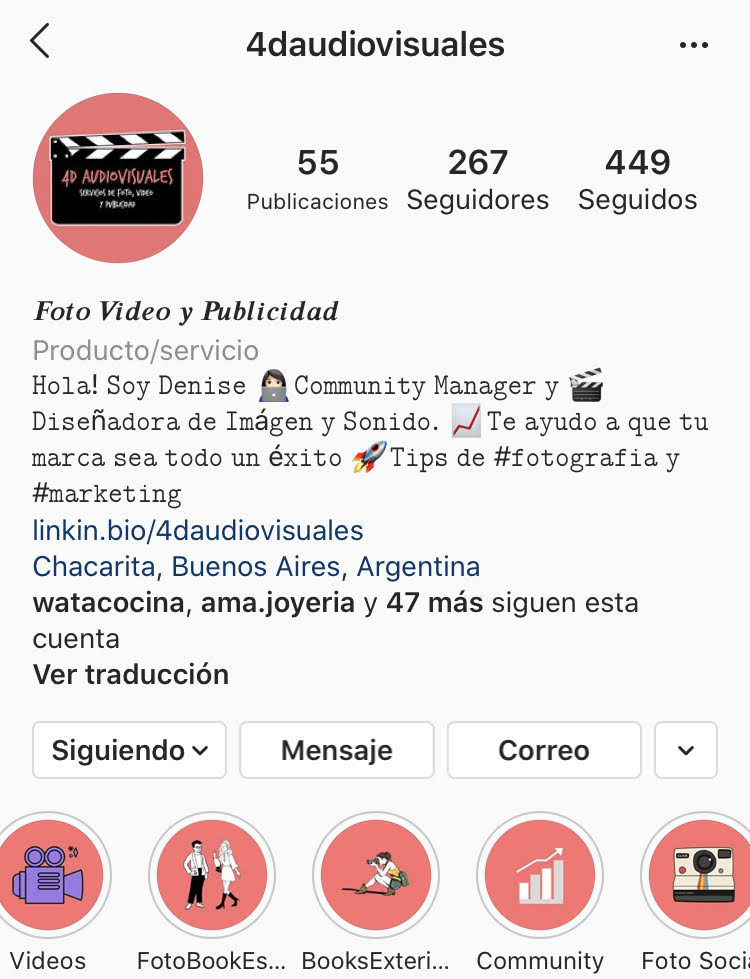View the 4D Audiovisuales profile picture
The image size is (750, 979).
118,178
